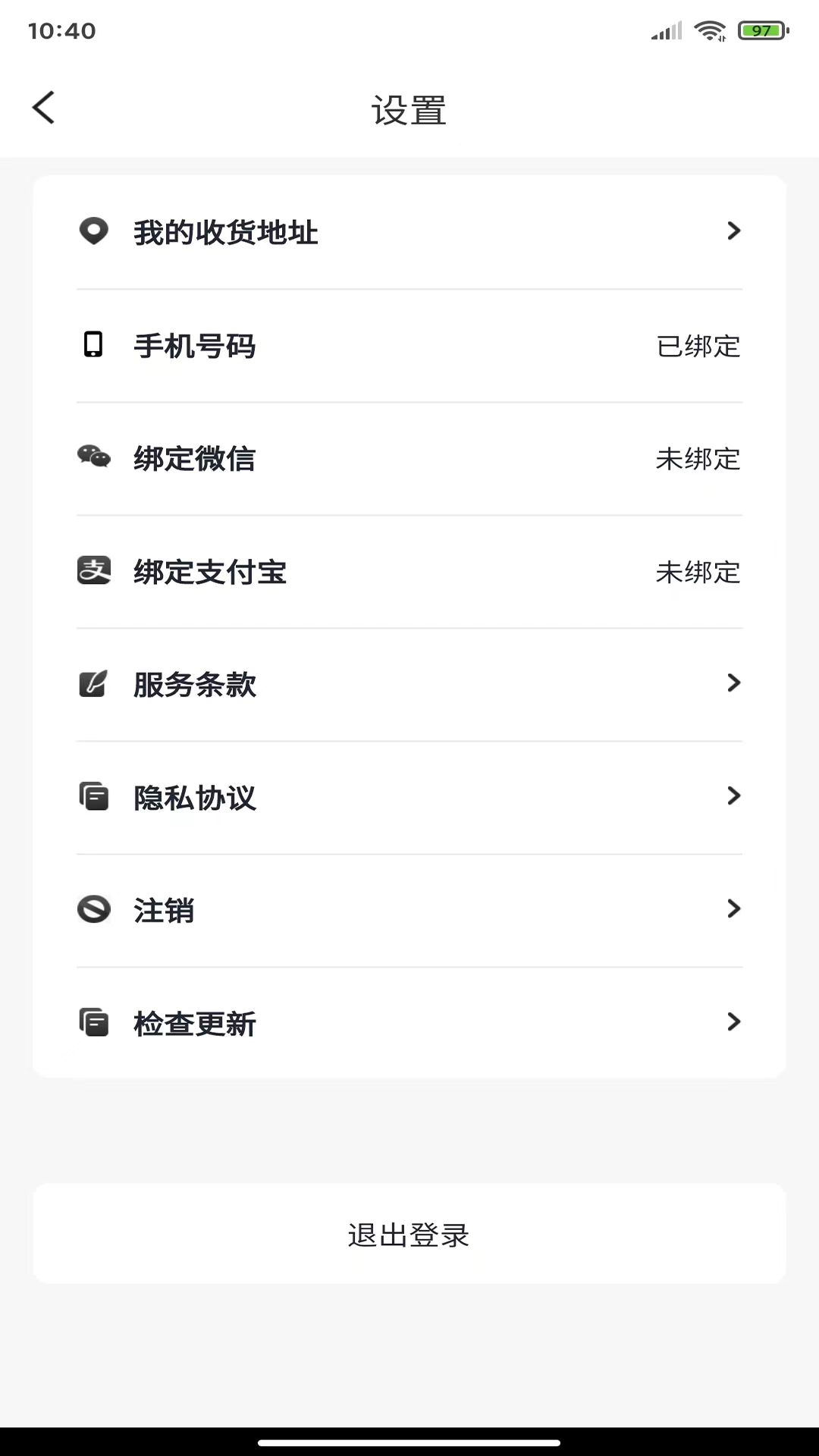Click the location pin icon beside 我的收货地址
819x1456 pixels.
93,231
